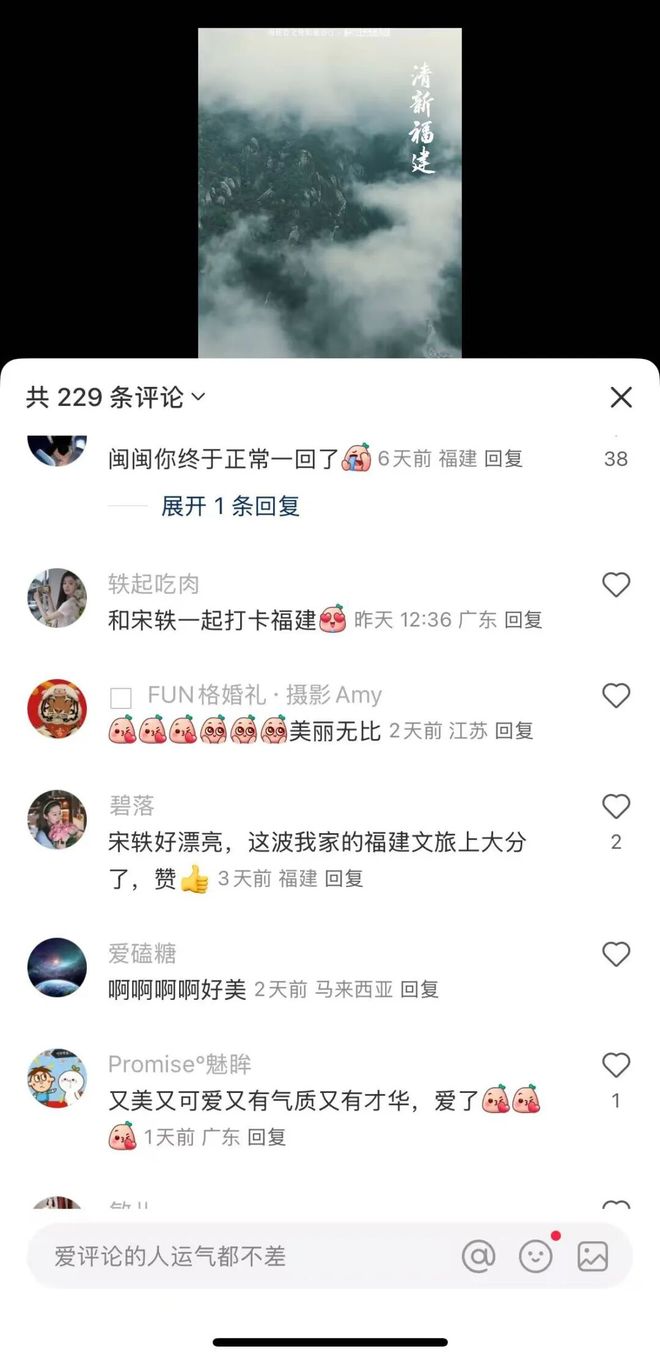The height and width of the screenshot is (1360, 660).
Task: Open the comment sort dropdown next to 共 229 条评论
Action: [198, 397]
